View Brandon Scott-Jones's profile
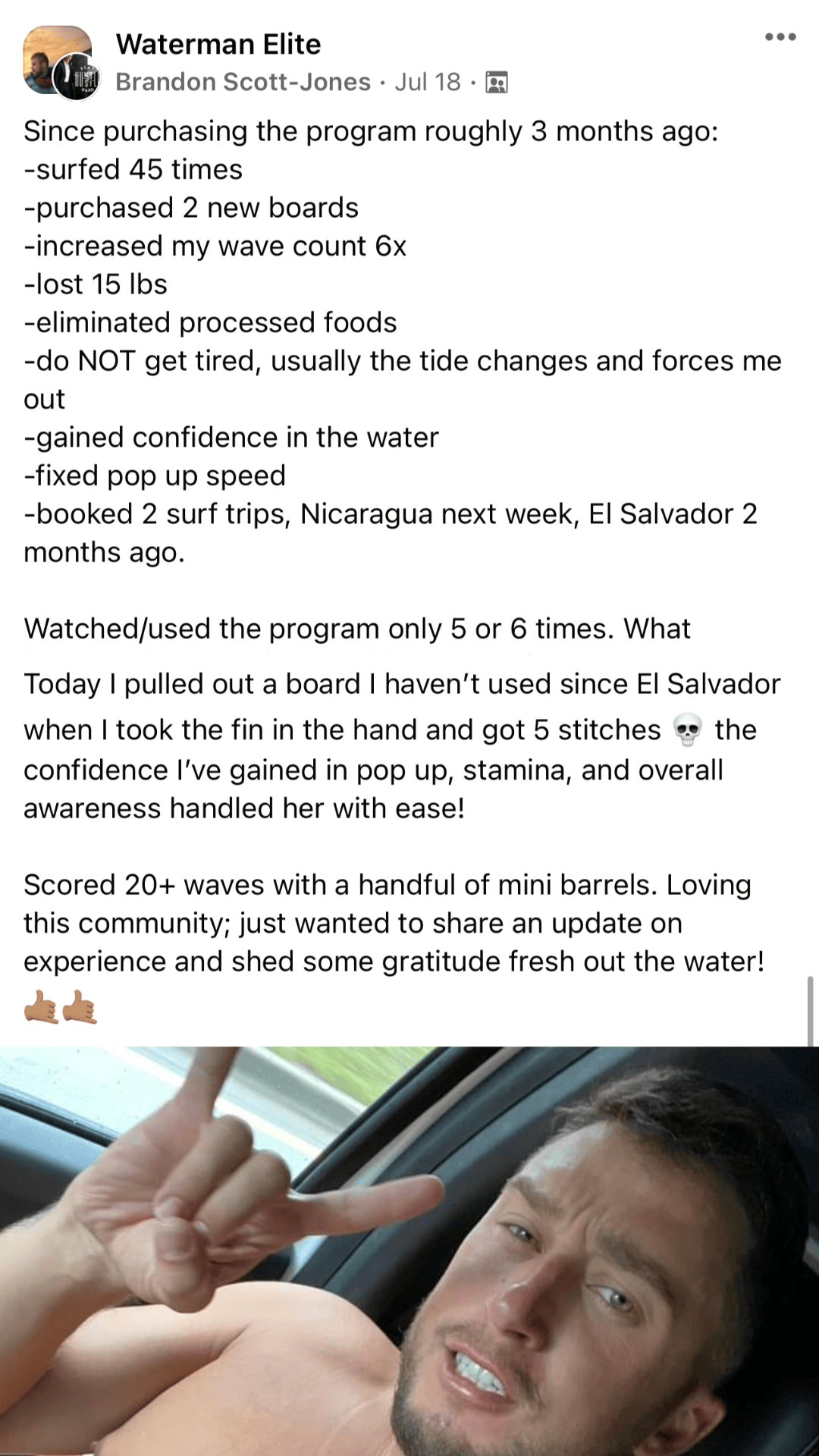819x1456 pixels. click(x=243, y=82)
